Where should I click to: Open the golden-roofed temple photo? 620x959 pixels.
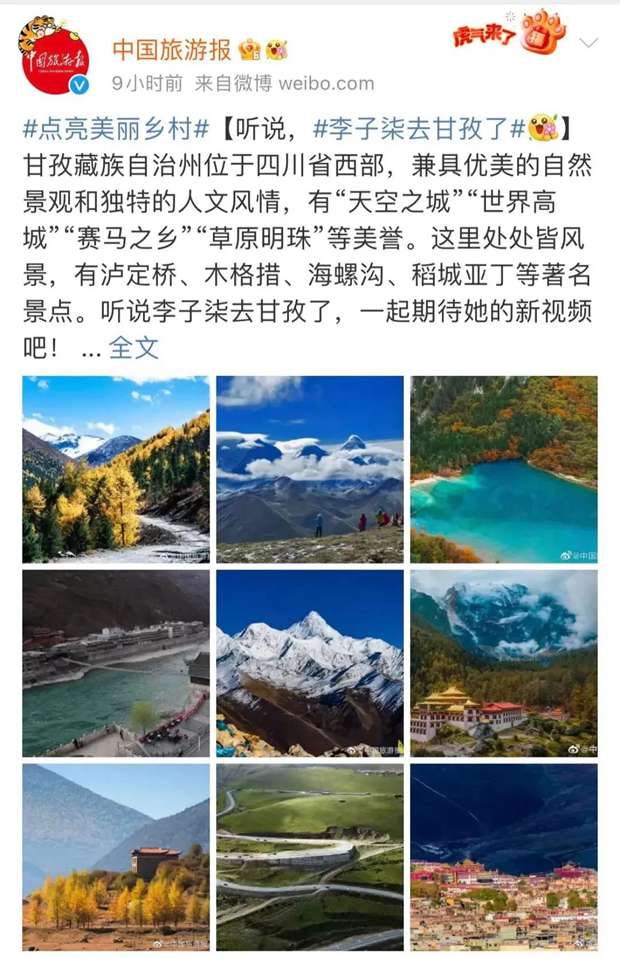[504, 663]
